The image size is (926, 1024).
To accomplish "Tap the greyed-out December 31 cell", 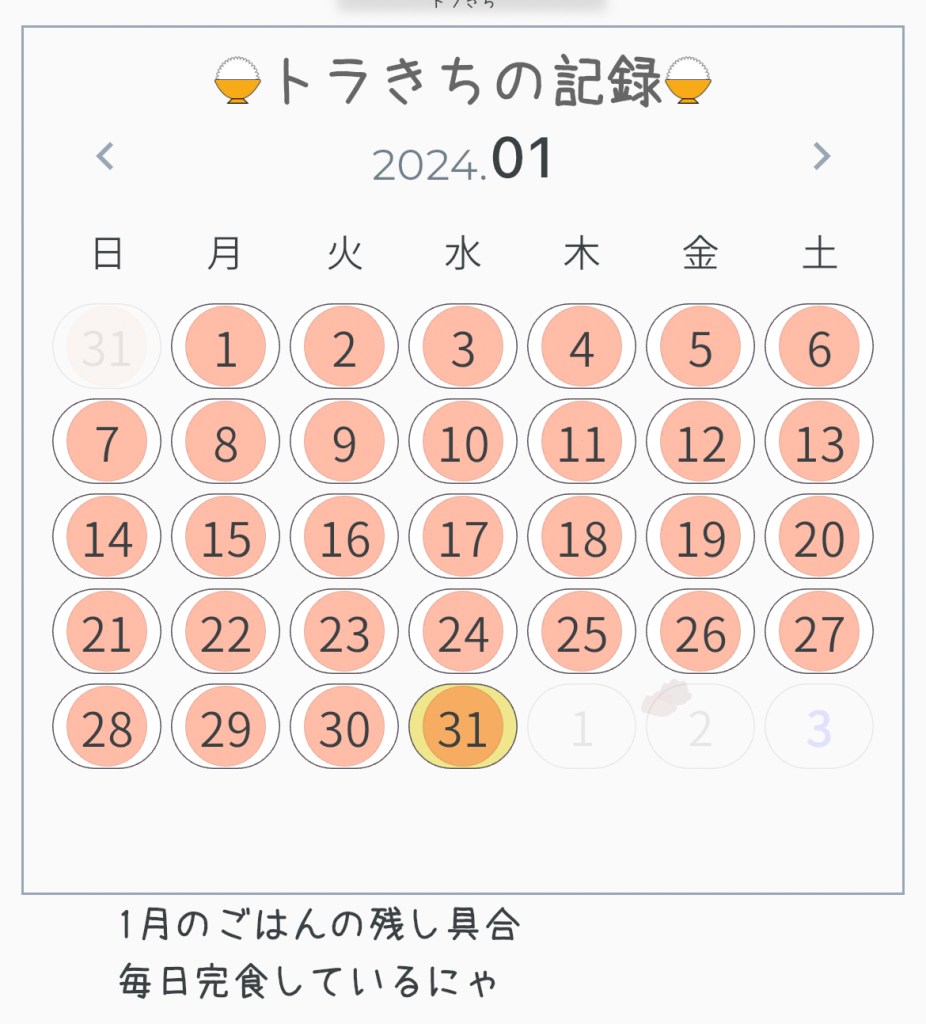I will 107,347.
